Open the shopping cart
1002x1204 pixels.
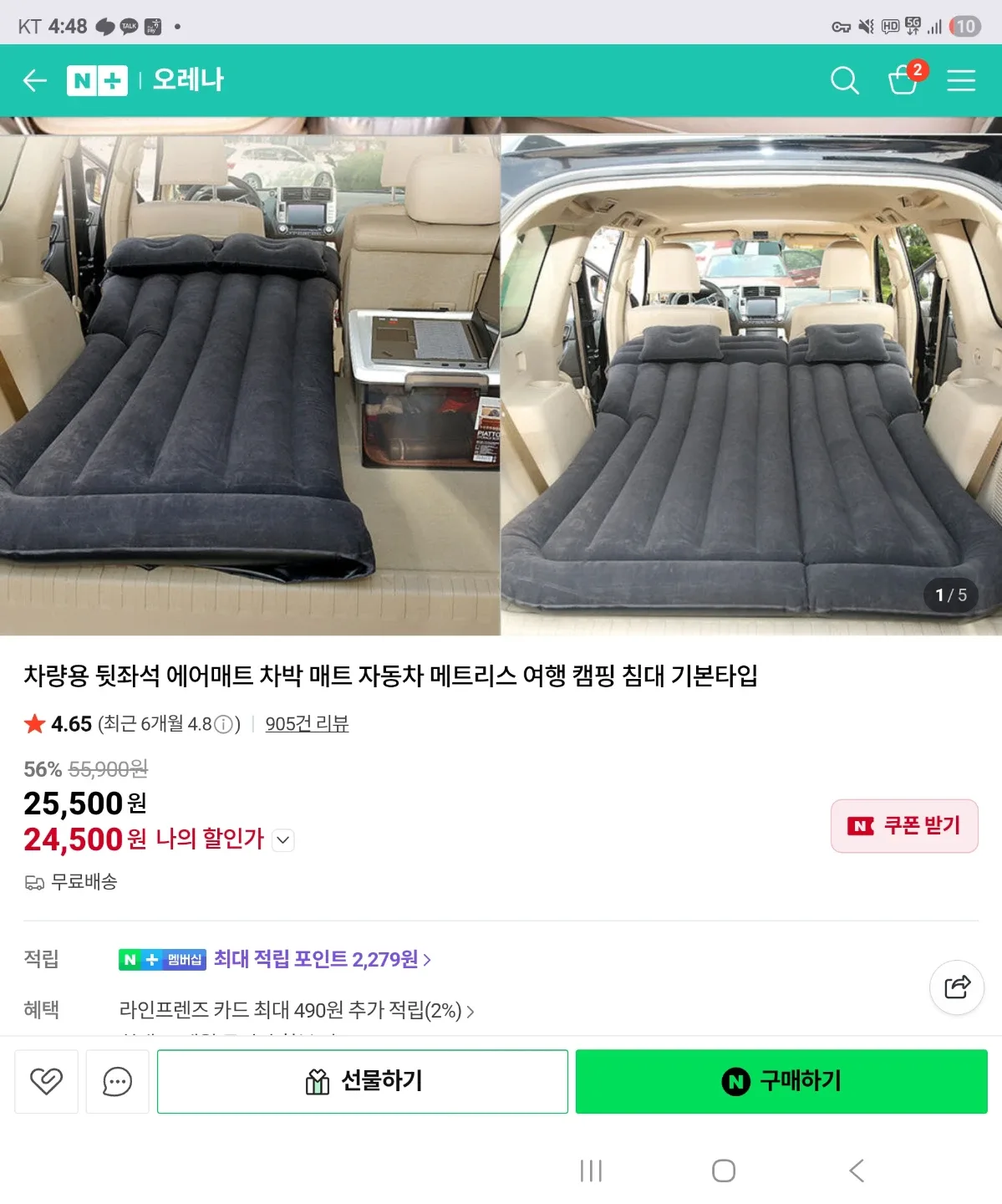pyautogui.click(x=903, y=80)
